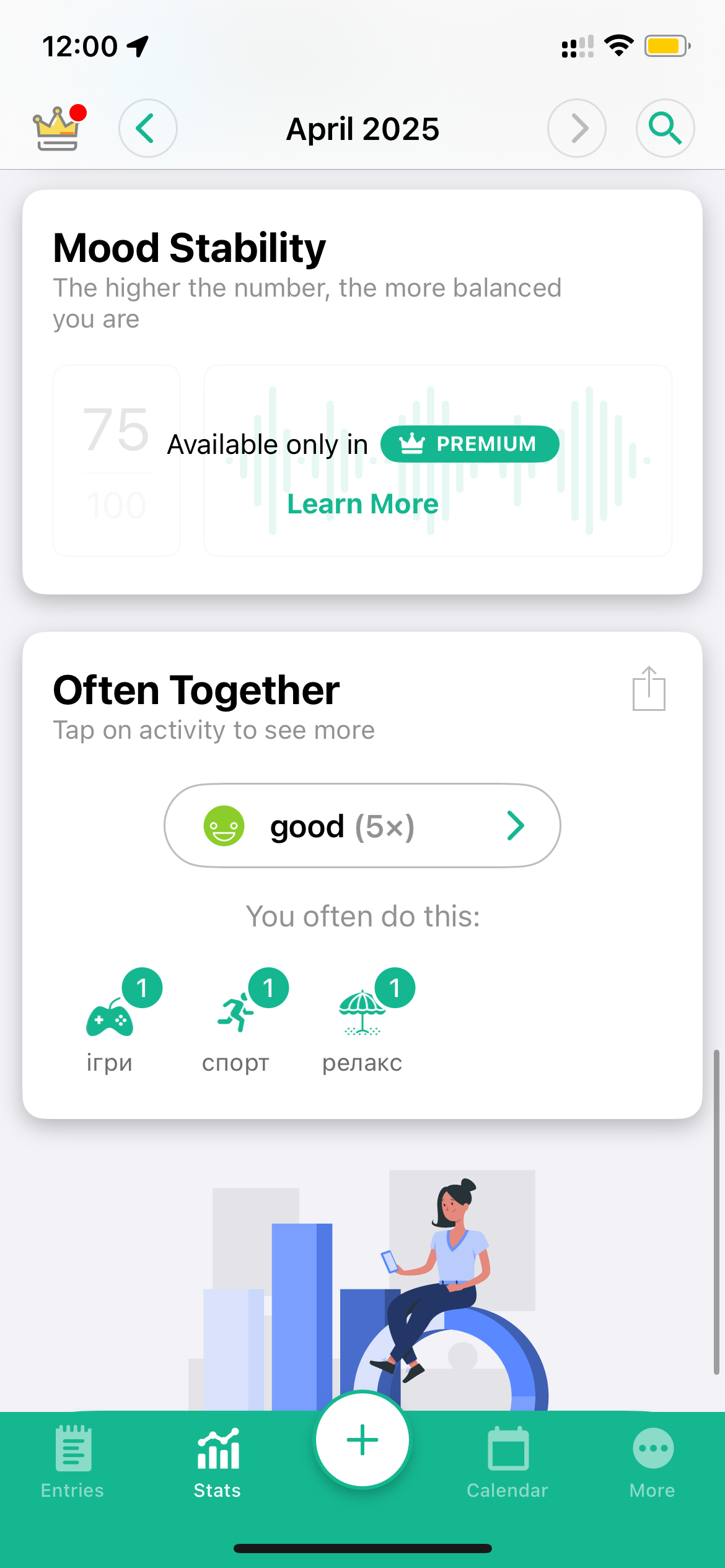Switch to the Stats tab

click(x=217, y=1463)
